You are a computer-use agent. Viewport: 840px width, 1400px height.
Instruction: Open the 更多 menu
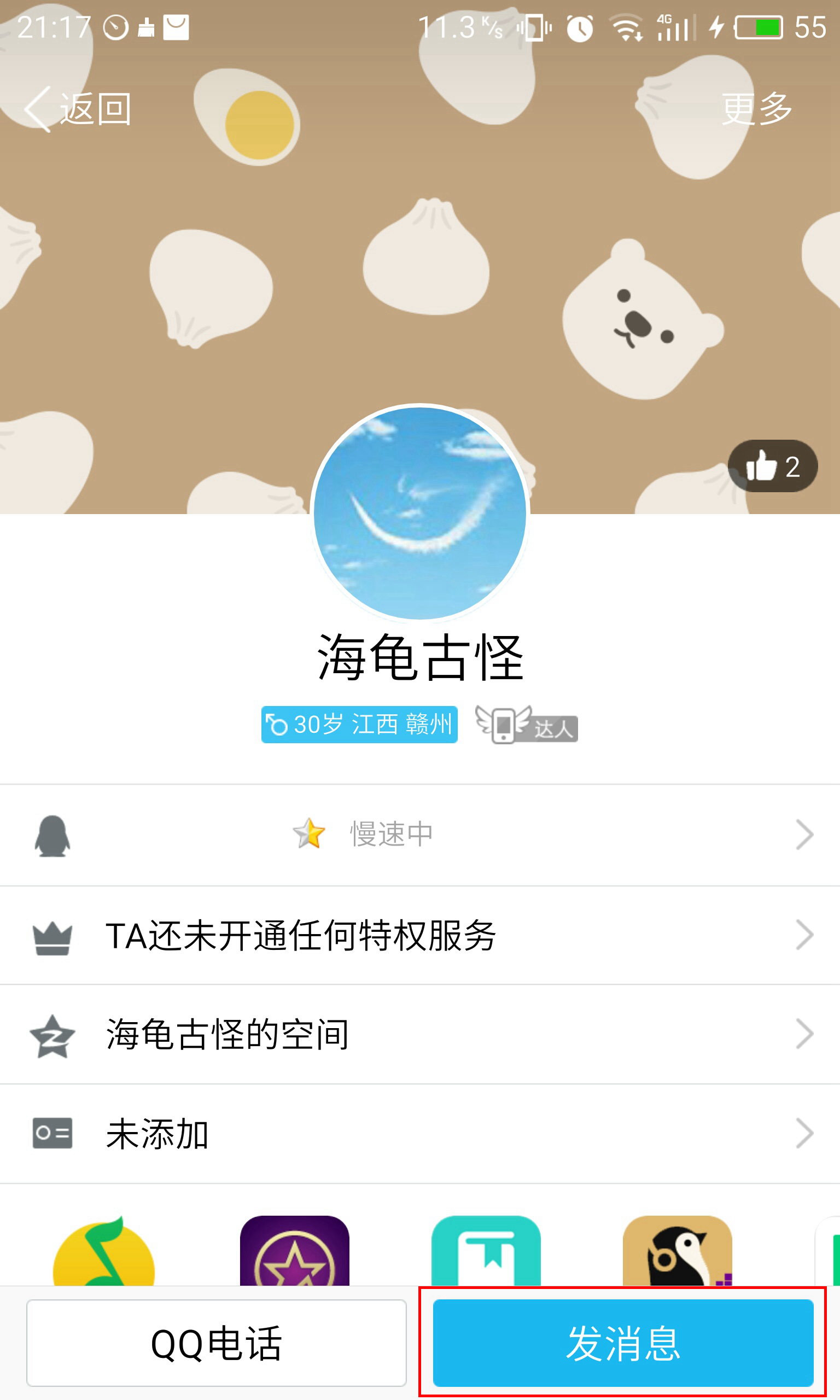pyautogui.click(x=757, y=109)
